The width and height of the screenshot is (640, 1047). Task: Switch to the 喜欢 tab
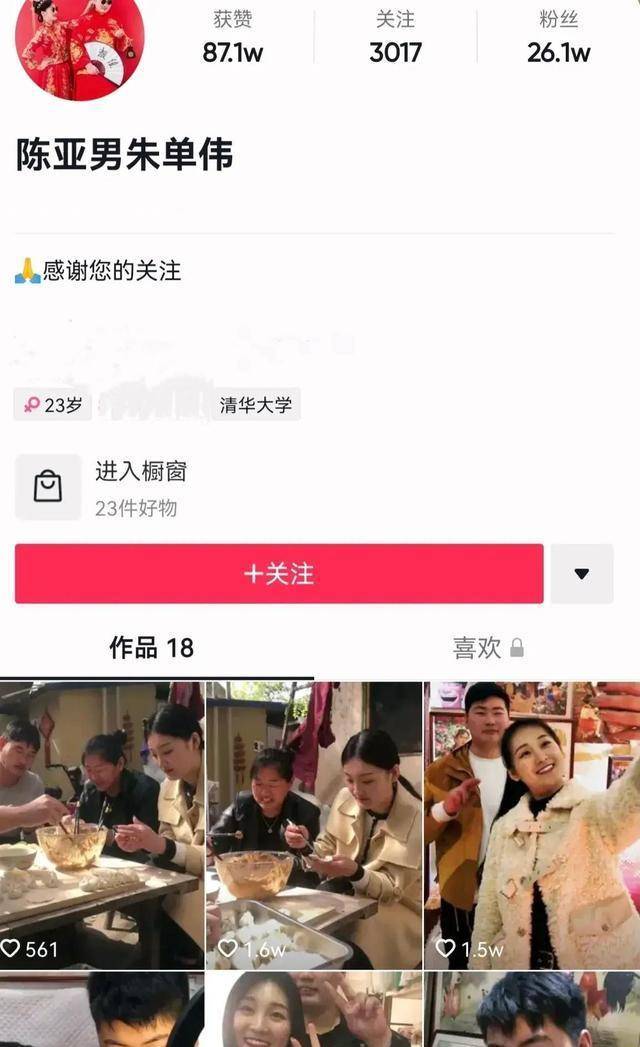487,648
